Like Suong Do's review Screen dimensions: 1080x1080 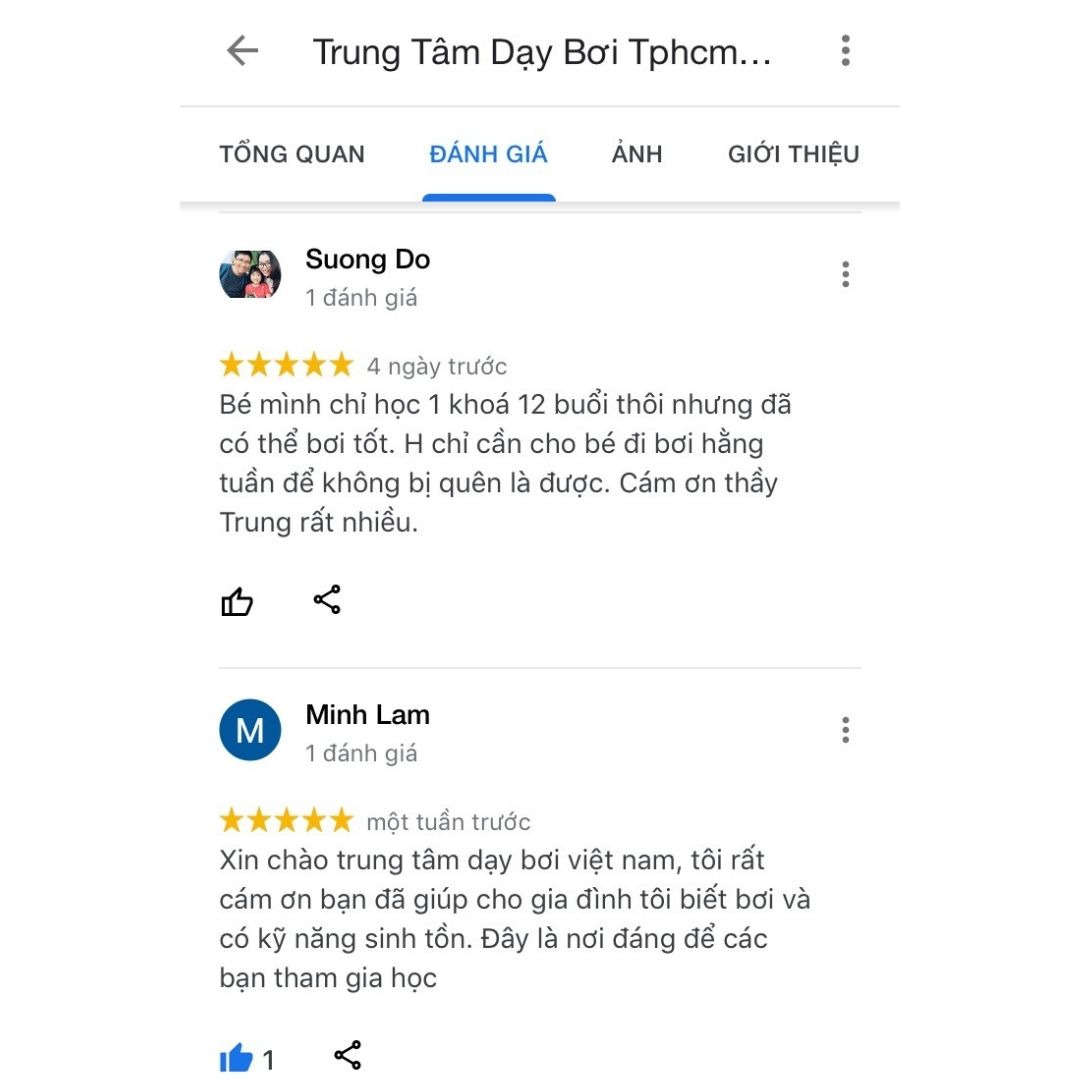[x=237, y=602]
